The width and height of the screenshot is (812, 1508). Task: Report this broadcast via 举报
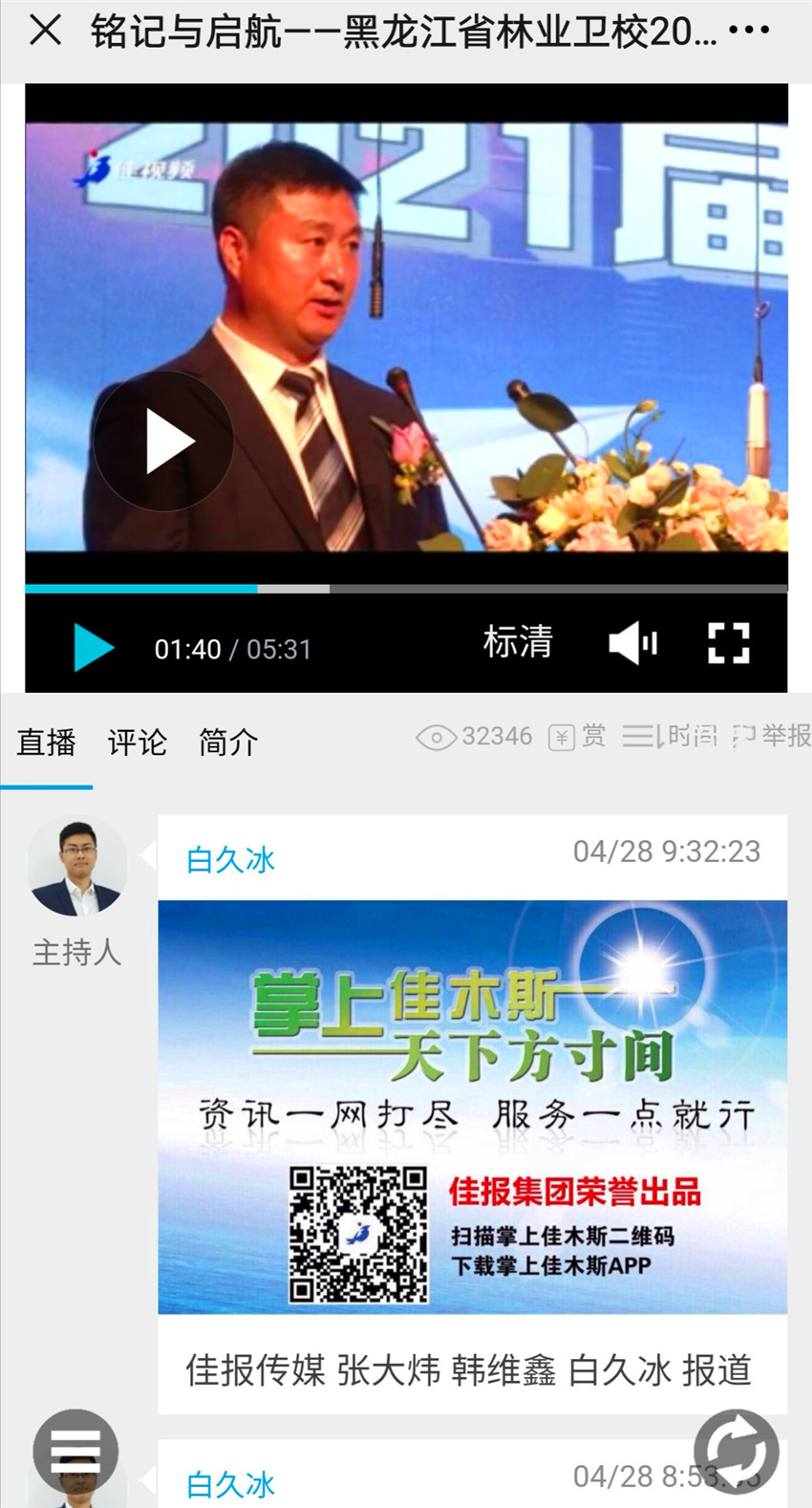(x=772, y=736)
